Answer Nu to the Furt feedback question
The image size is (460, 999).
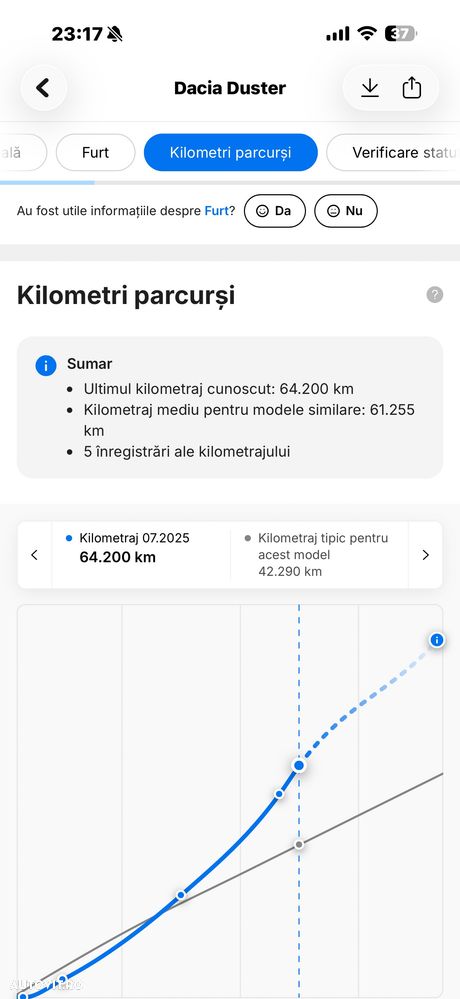click(x=346, y=211)
